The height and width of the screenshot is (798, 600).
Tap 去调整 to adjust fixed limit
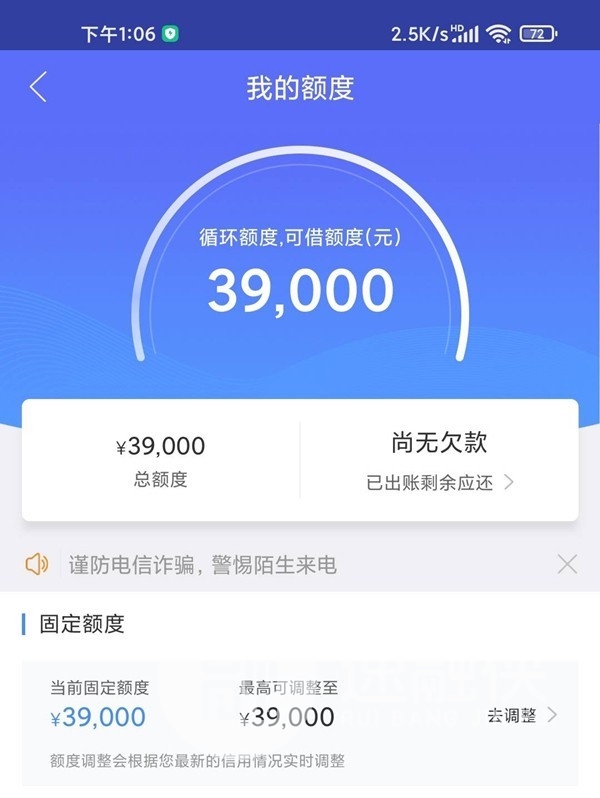coord(522,715)
